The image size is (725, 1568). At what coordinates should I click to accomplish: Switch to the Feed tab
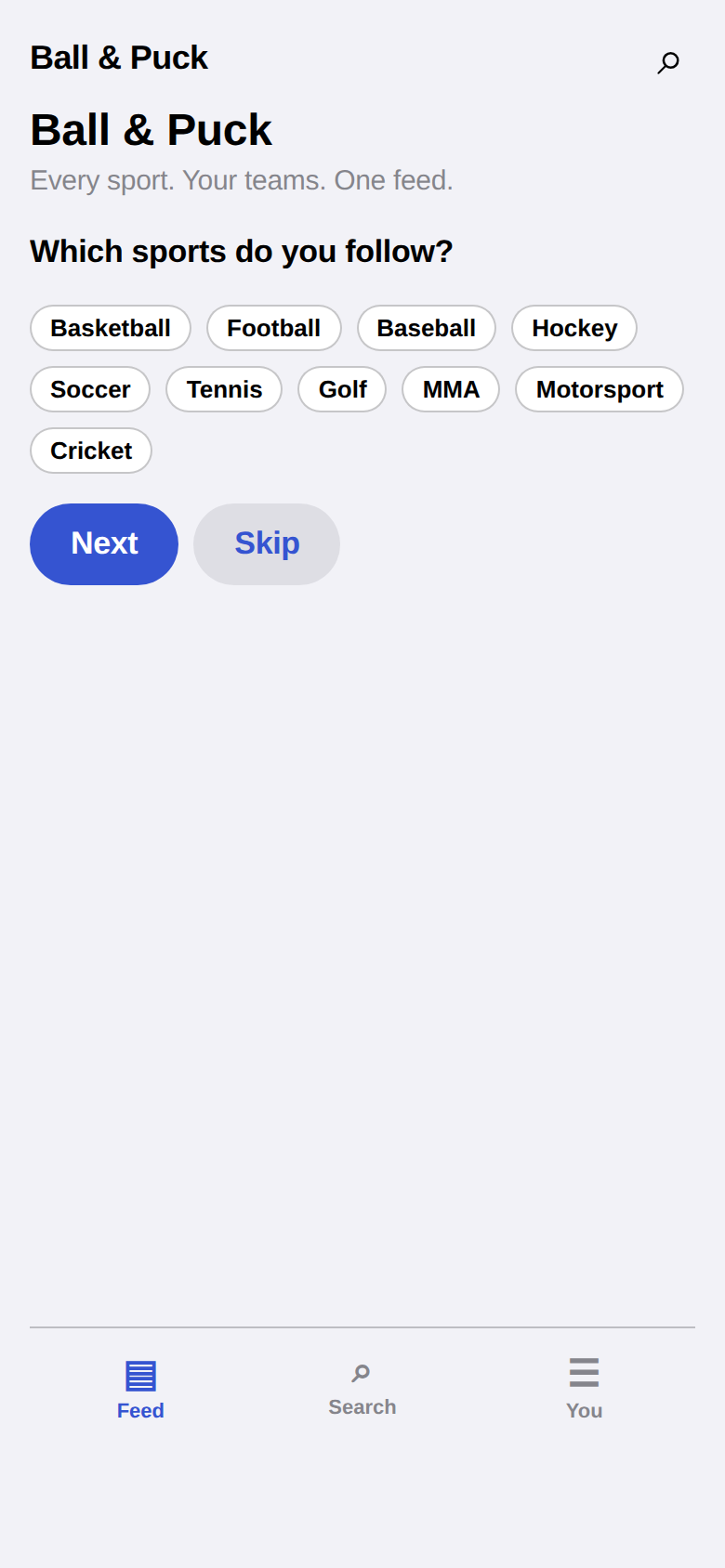pyautogui.click(x=140, y=1390)
